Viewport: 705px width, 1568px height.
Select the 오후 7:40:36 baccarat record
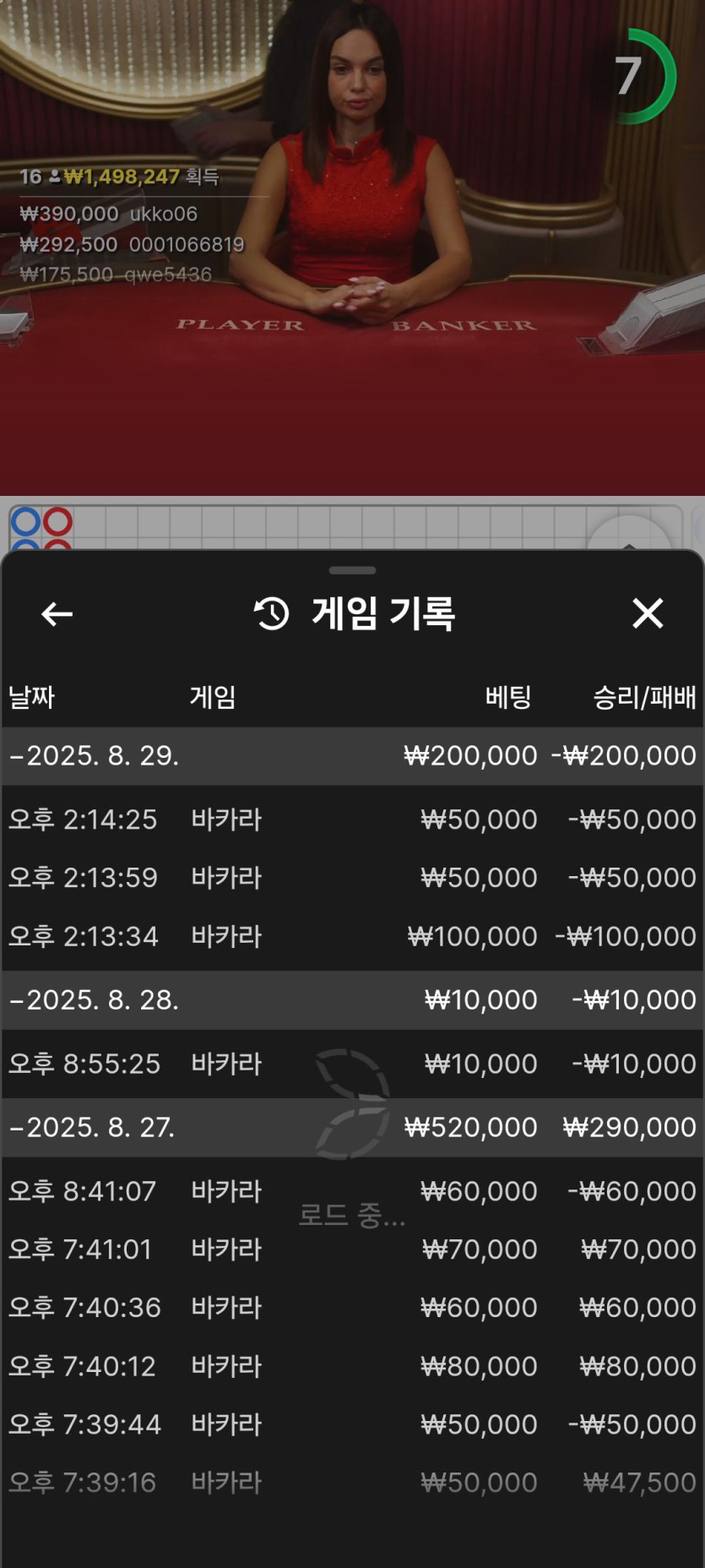click(x=351, y=1308)
